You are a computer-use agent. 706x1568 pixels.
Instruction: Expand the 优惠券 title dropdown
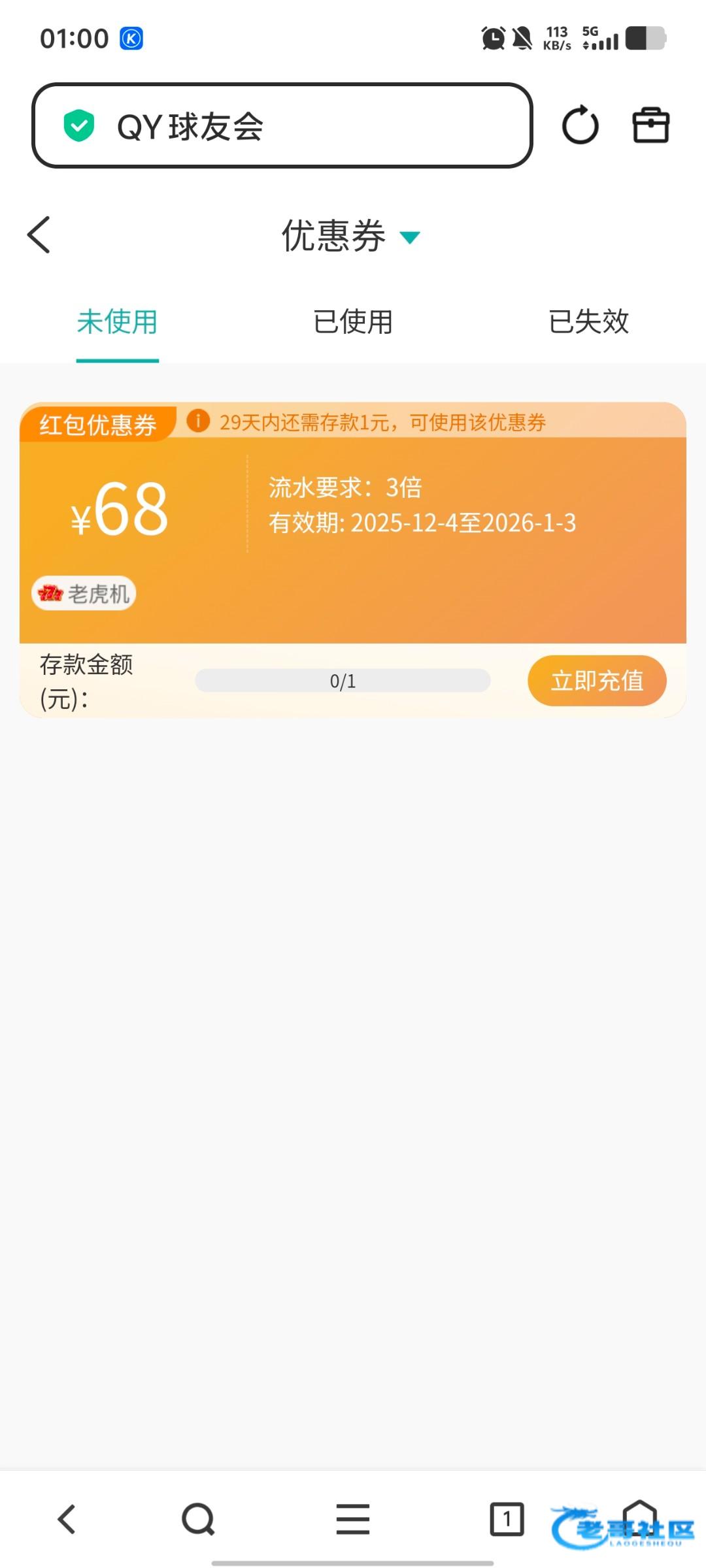[x=410, y=237]
